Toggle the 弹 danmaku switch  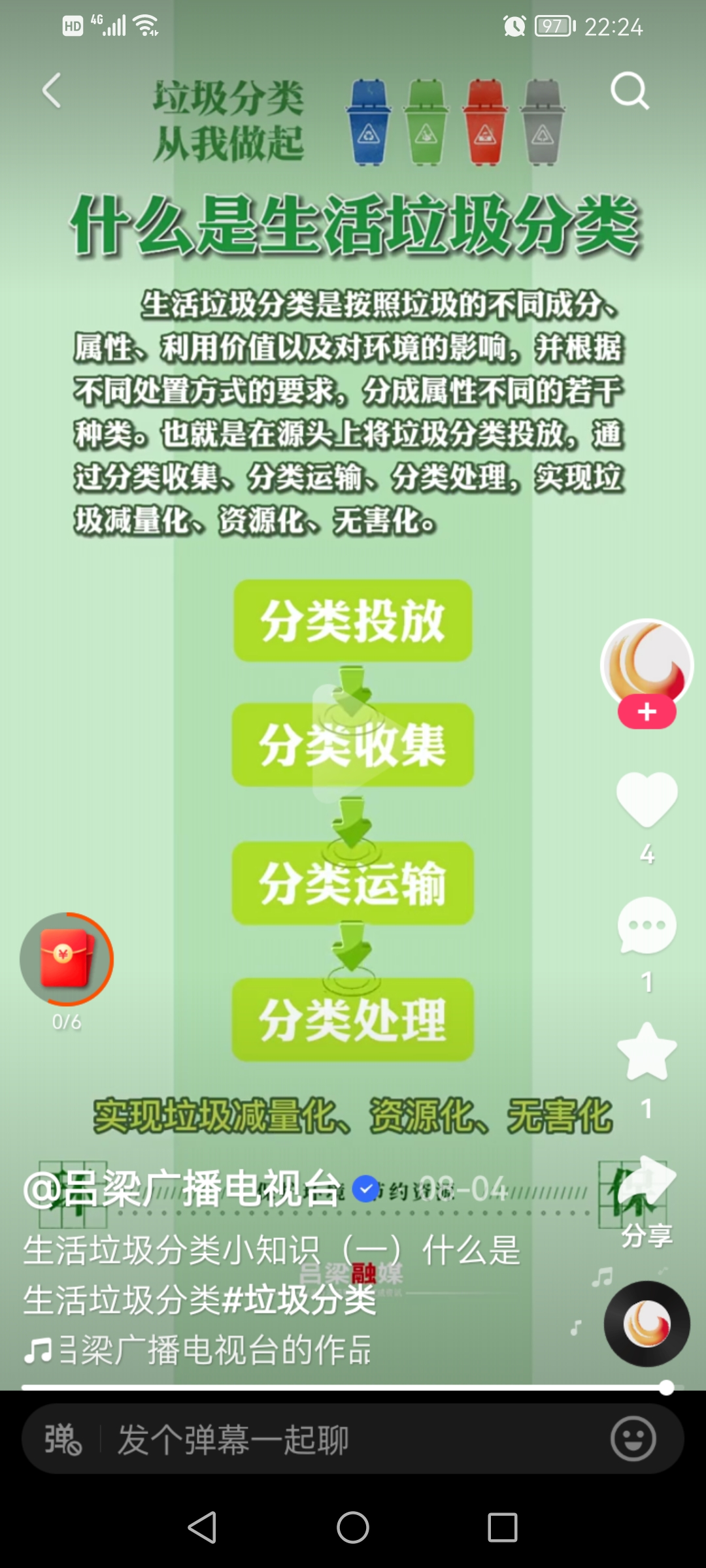(63, 1439)
